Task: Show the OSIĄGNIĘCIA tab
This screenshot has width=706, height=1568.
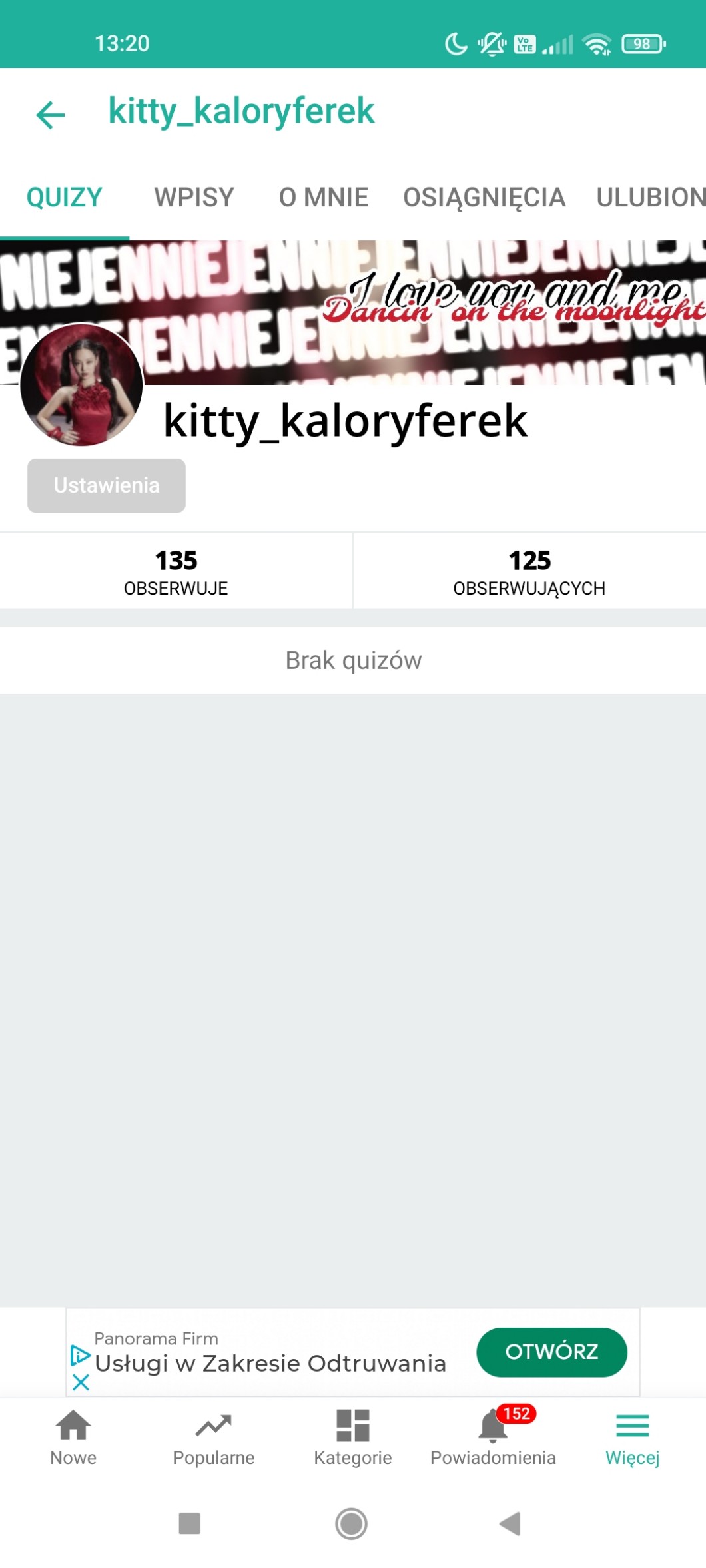Action: (x=484, y=198)
